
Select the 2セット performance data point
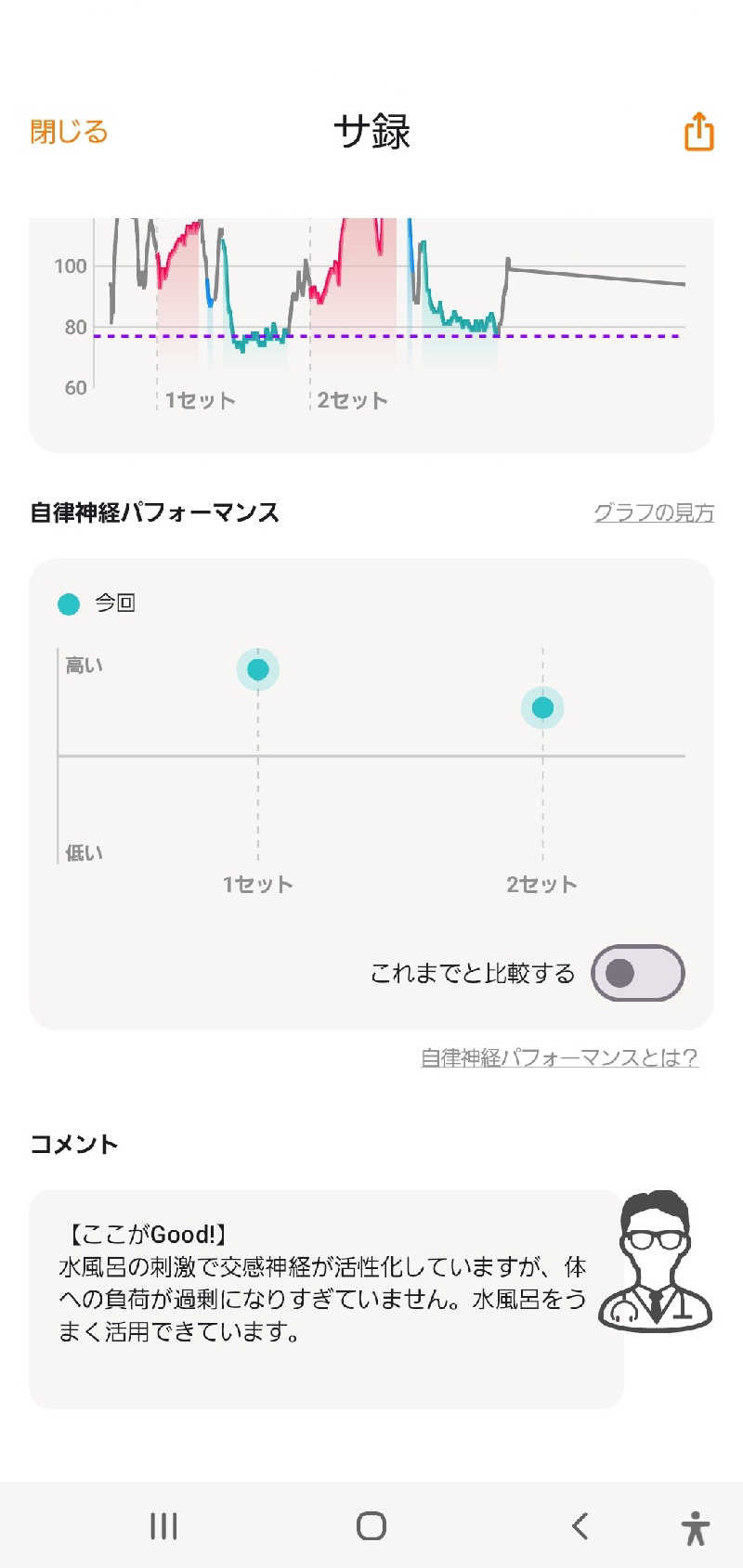point(542,708)
